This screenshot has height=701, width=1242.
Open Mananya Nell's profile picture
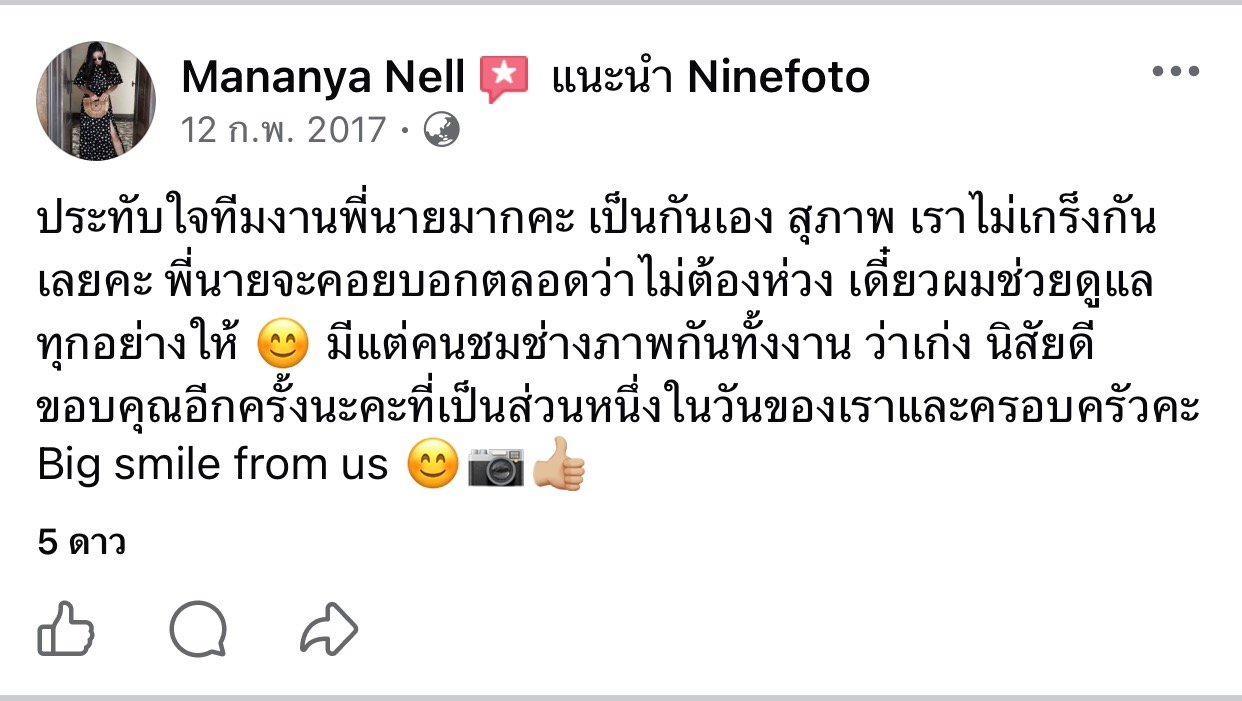click(96, 101)
